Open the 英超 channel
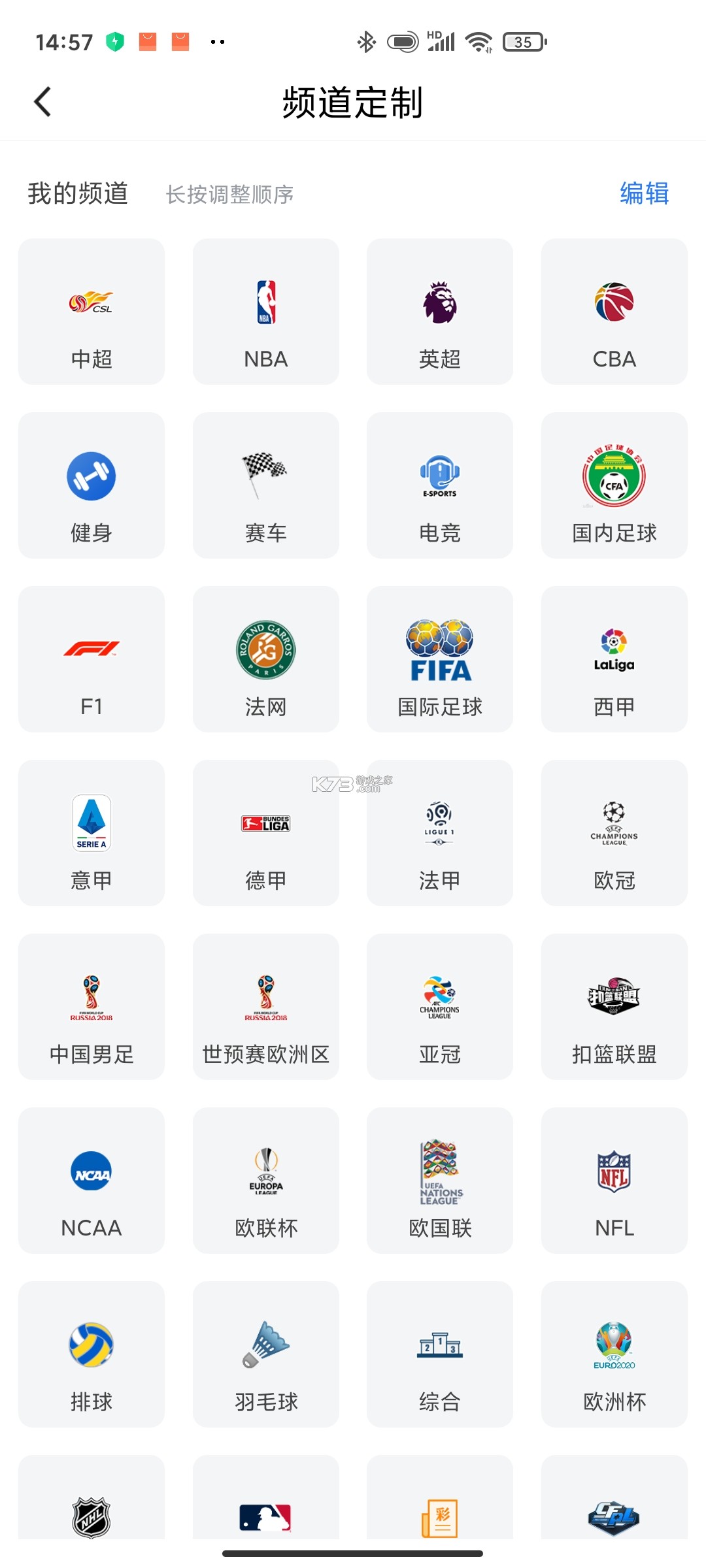This screenshot has height=1568, width=706. click(x=440, y=312)
